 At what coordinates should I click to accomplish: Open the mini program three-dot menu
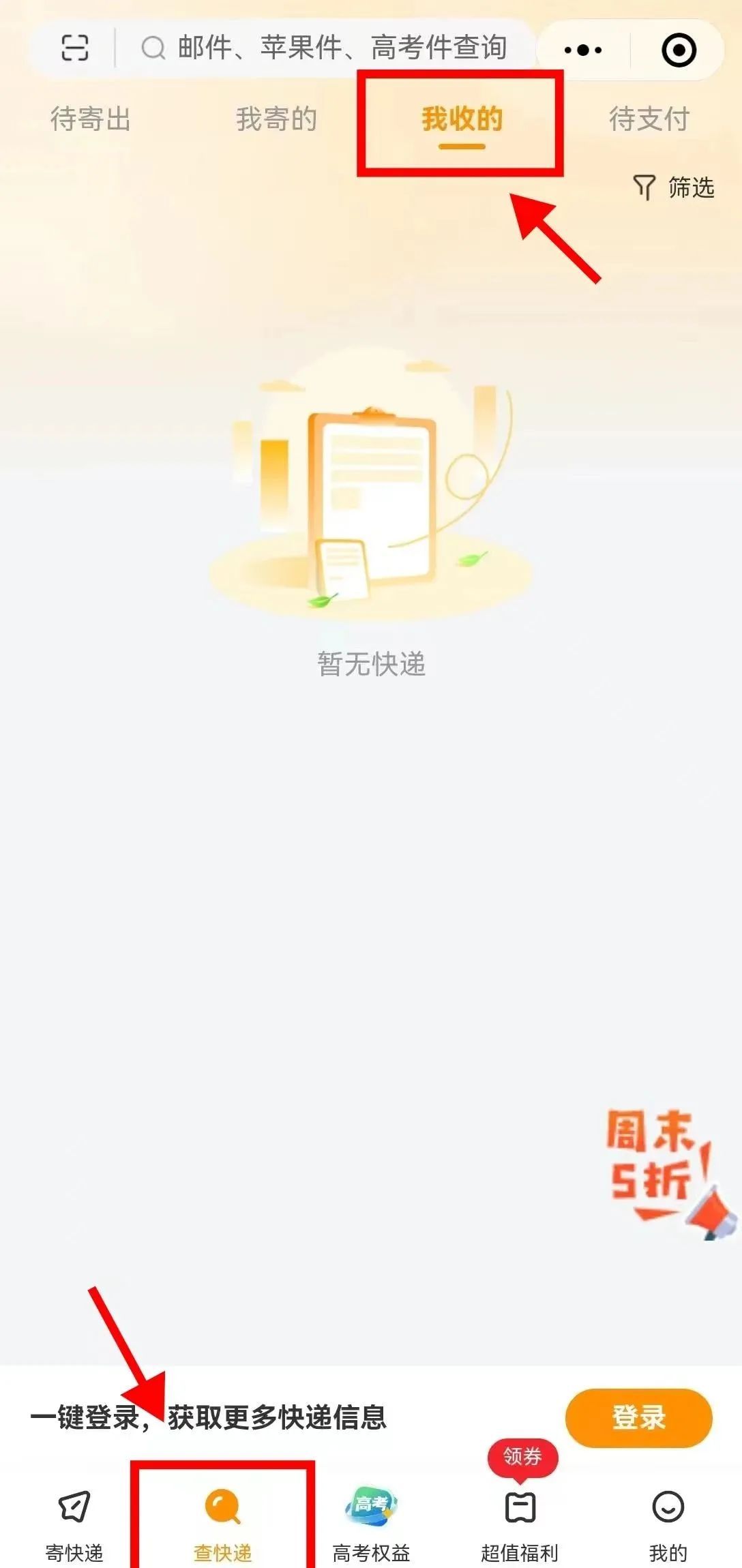coord(583,50)
